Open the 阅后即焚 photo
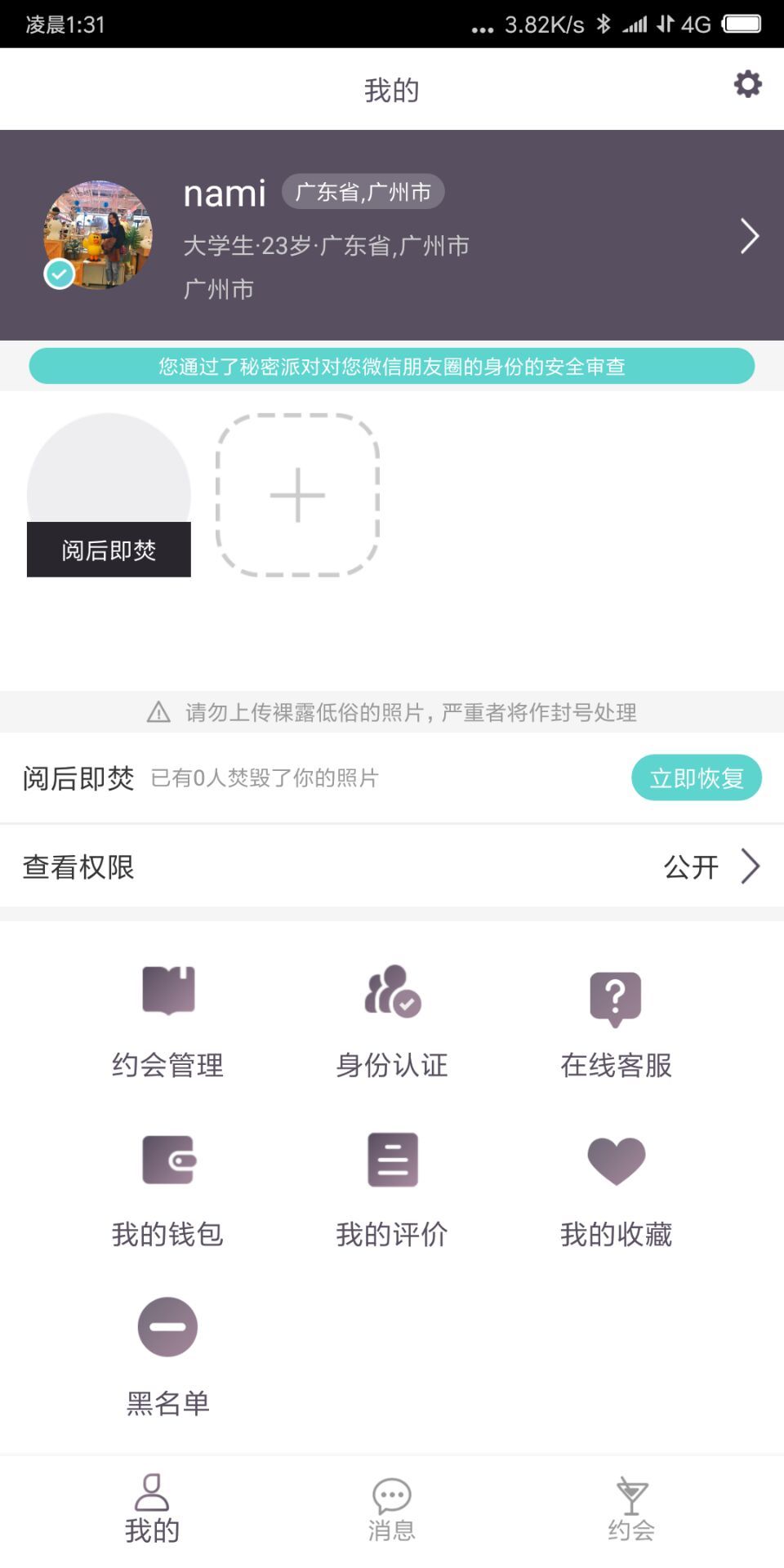The image size is (784, 1568). (x=109, y=495)
